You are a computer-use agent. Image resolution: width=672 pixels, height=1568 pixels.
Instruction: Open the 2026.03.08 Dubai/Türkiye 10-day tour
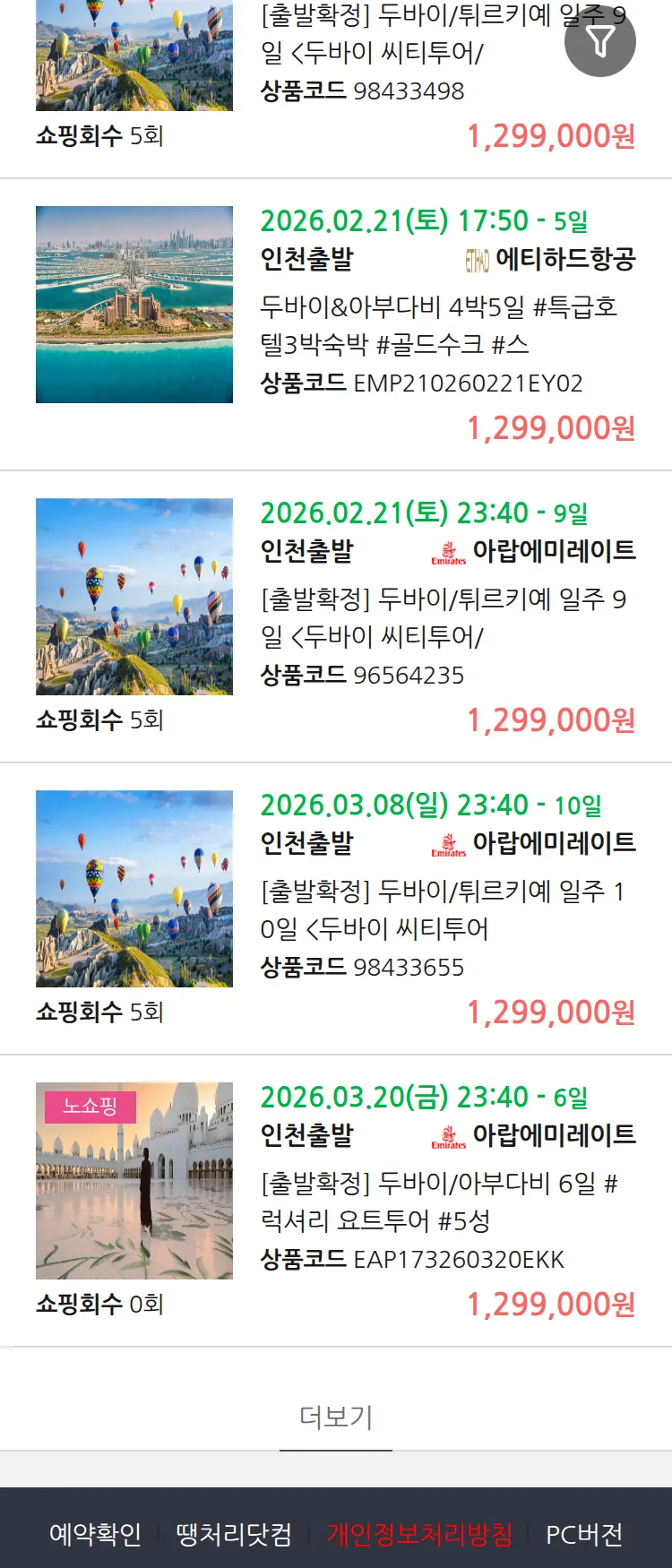(443, 909)
